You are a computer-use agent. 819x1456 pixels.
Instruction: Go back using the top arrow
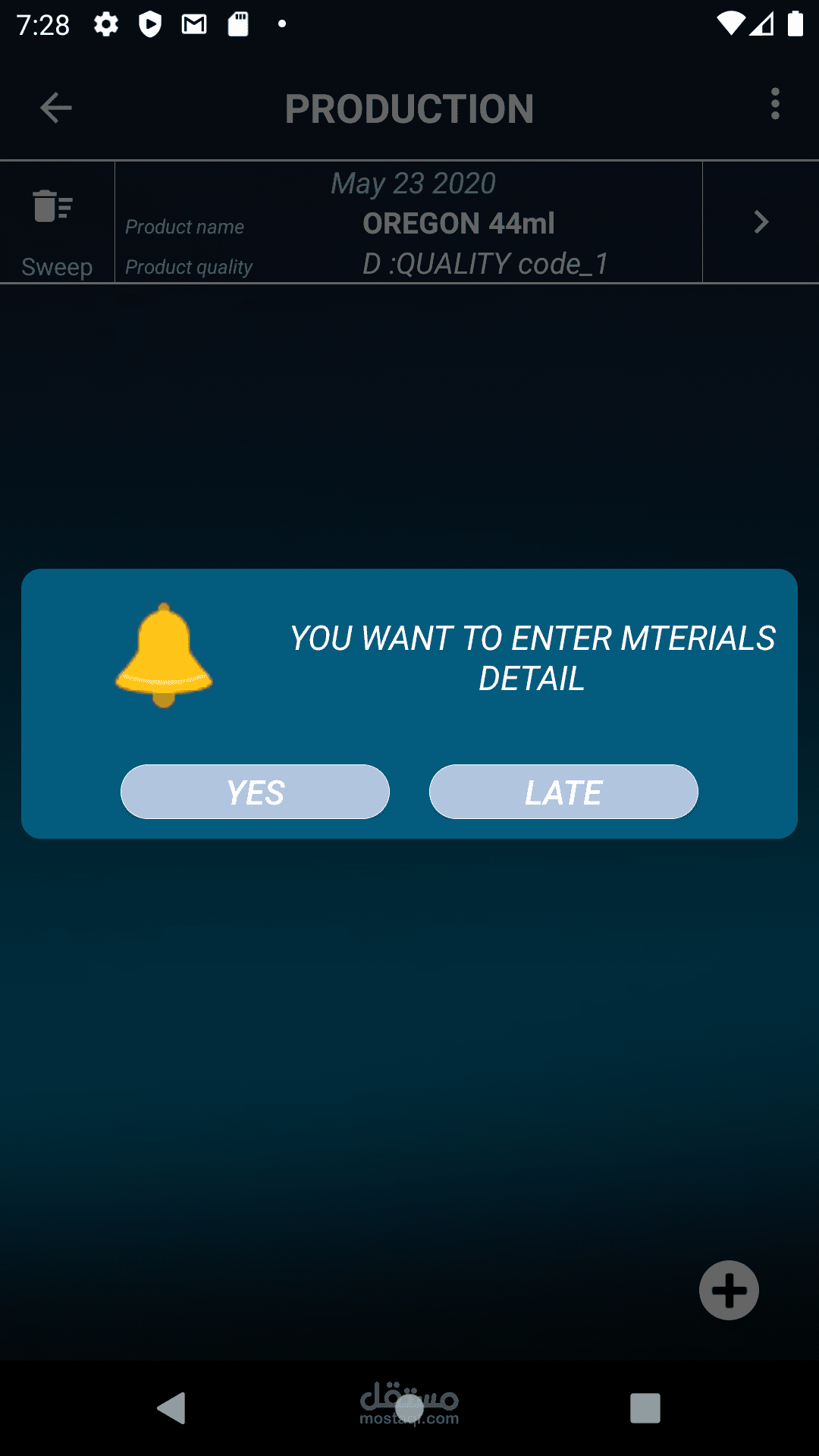point(56,108)
